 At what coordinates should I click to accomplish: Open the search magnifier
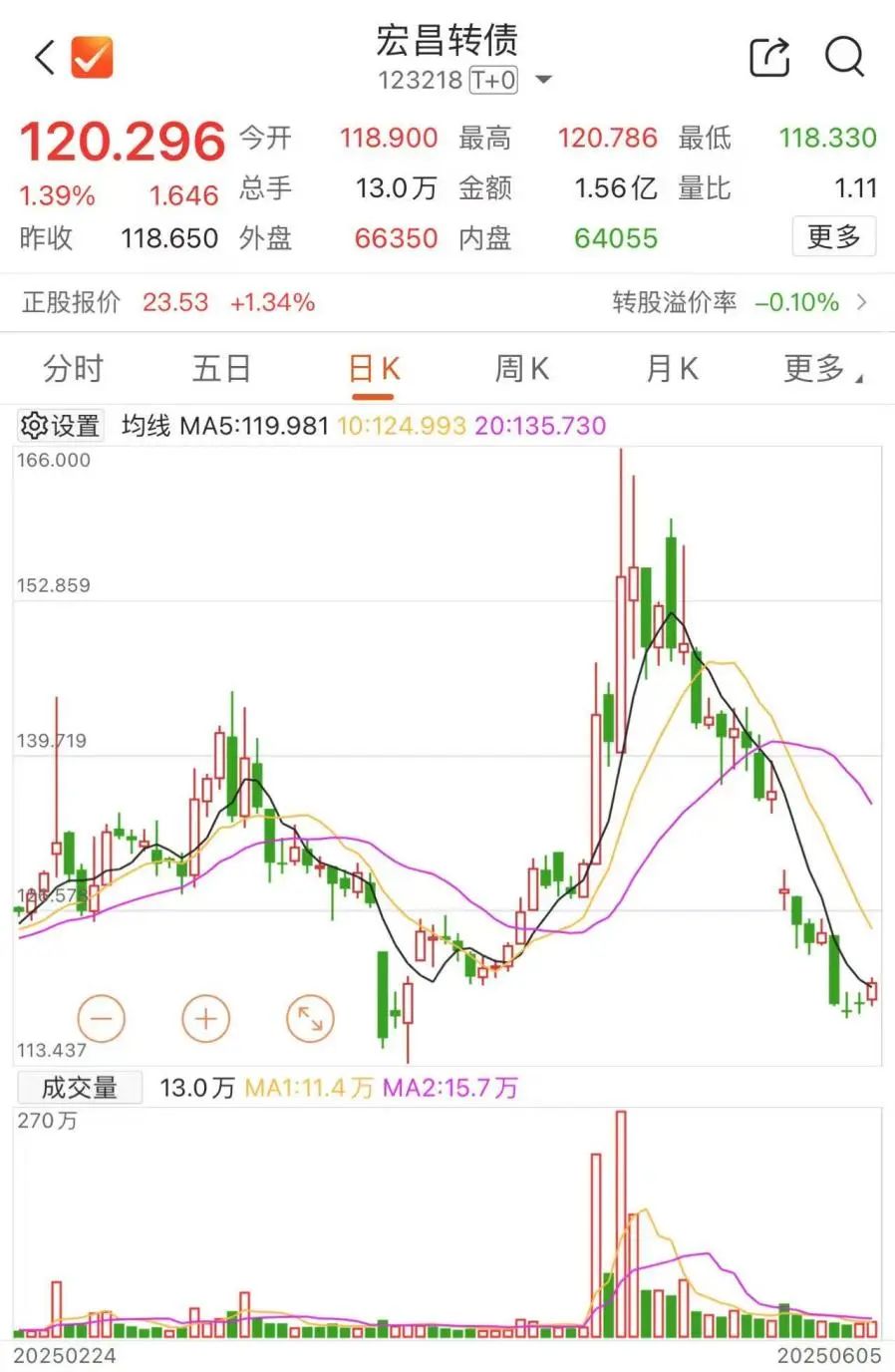tap(844, 57)
